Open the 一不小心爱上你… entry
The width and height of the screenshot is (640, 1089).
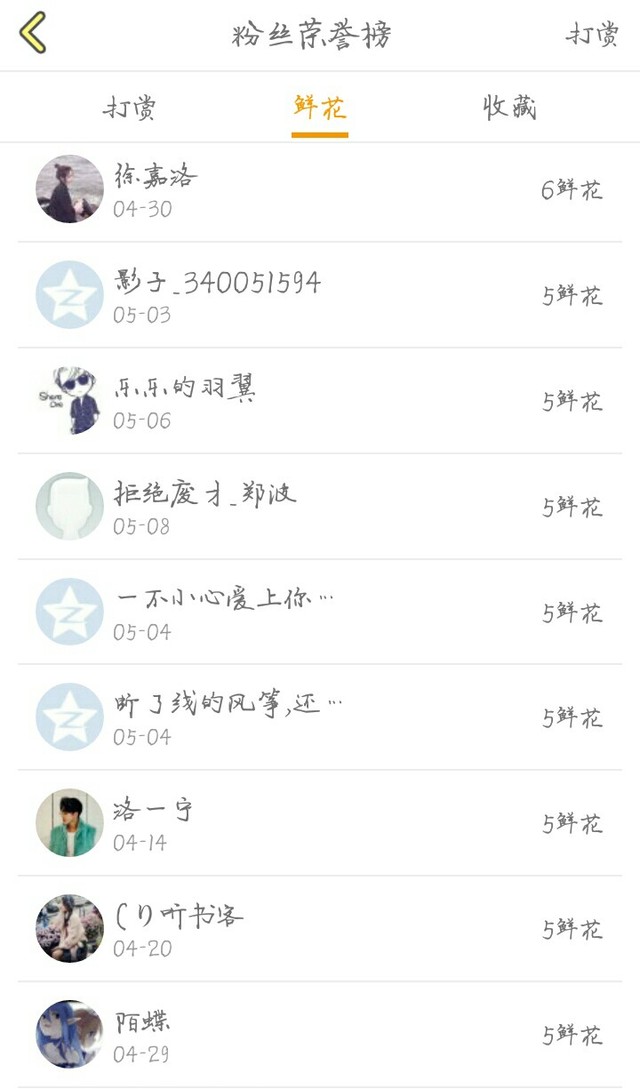click(320, 612)
